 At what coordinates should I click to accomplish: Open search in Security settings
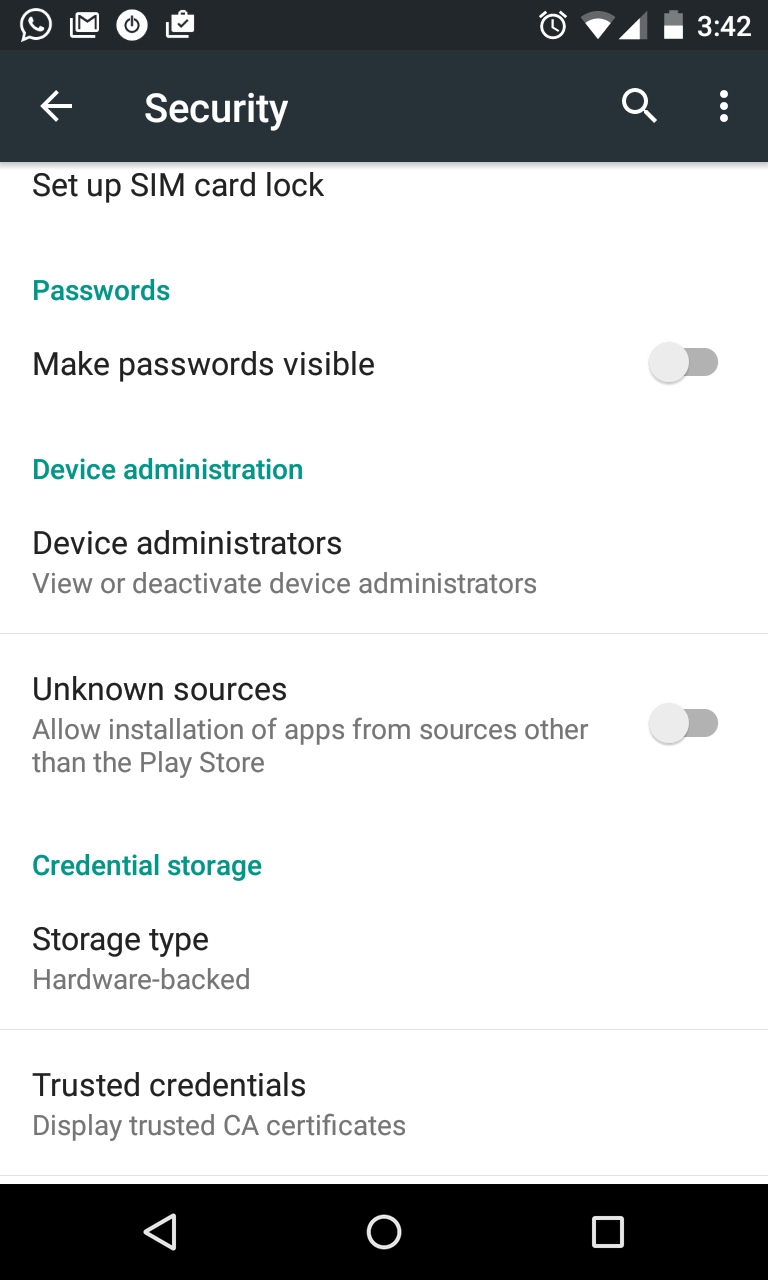[x=639, y=106]
